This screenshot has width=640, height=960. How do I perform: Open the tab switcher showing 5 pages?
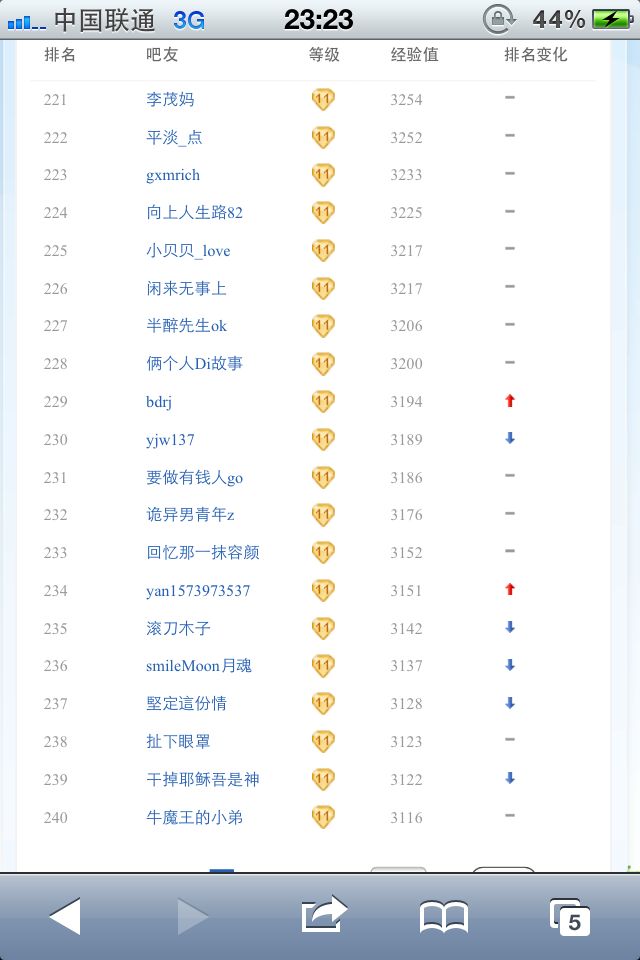point(570,917)
